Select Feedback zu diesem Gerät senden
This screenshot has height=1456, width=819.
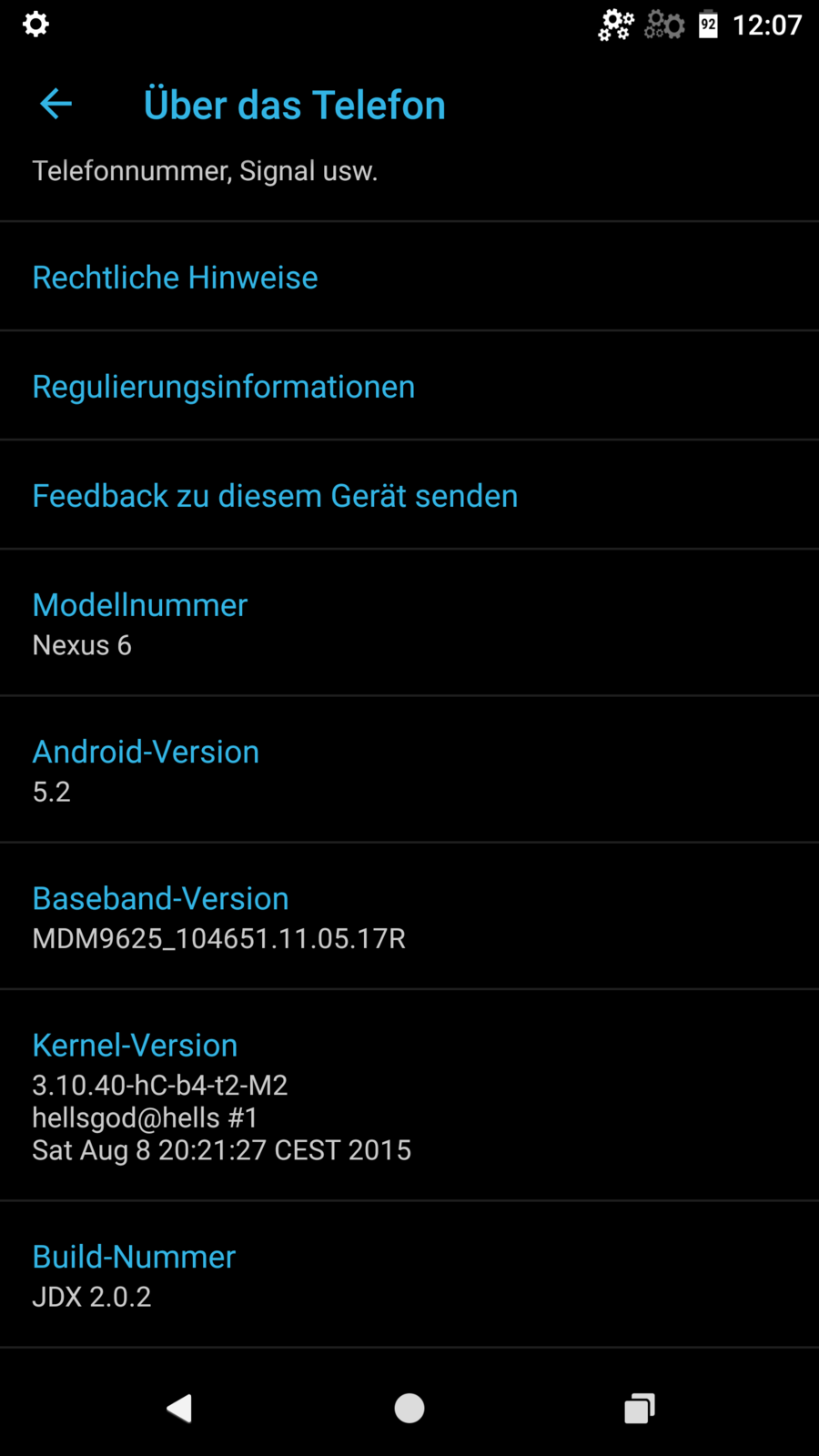coord(275,496)
